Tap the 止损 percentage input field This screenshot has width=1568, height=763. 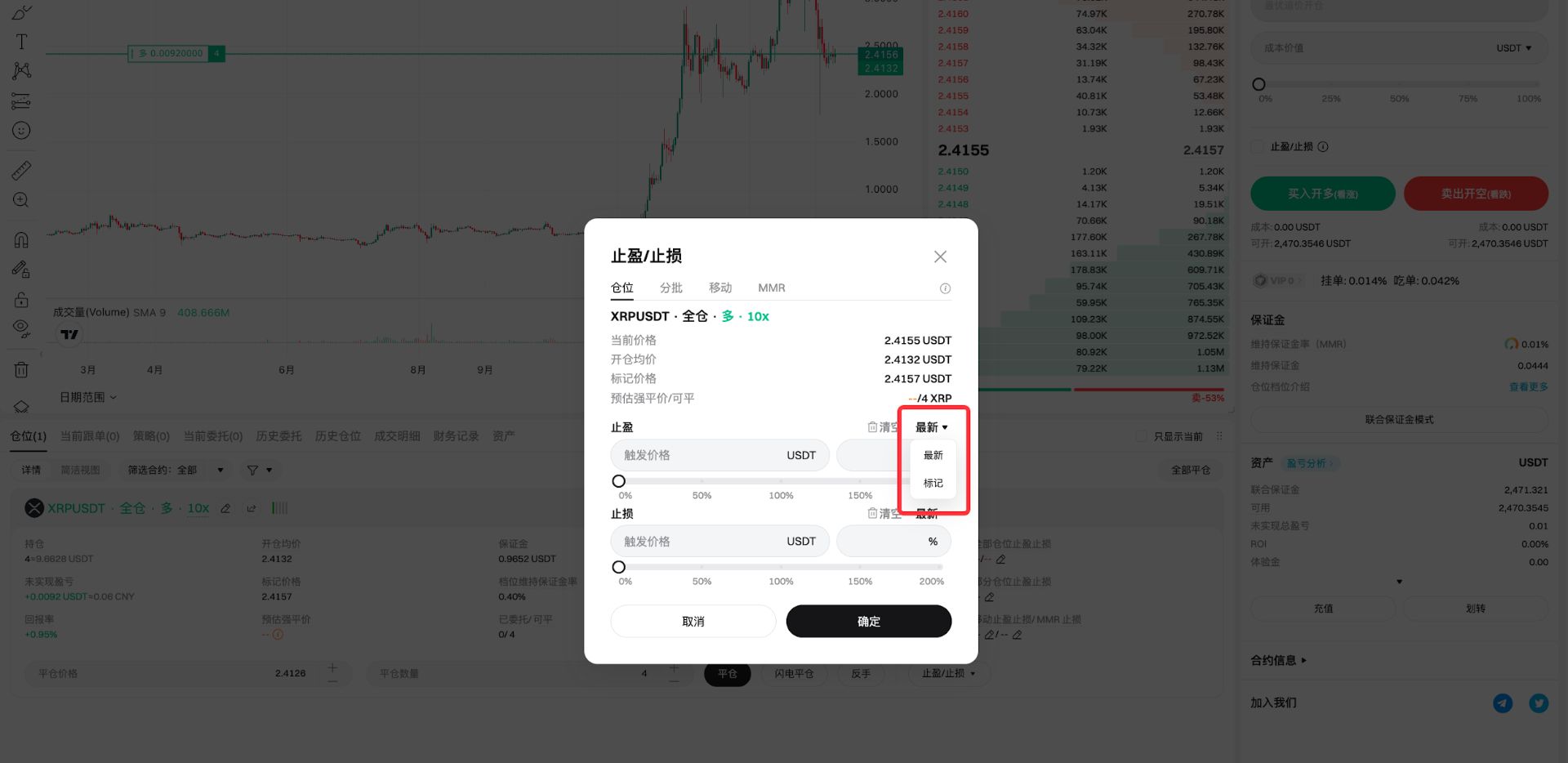886,542
